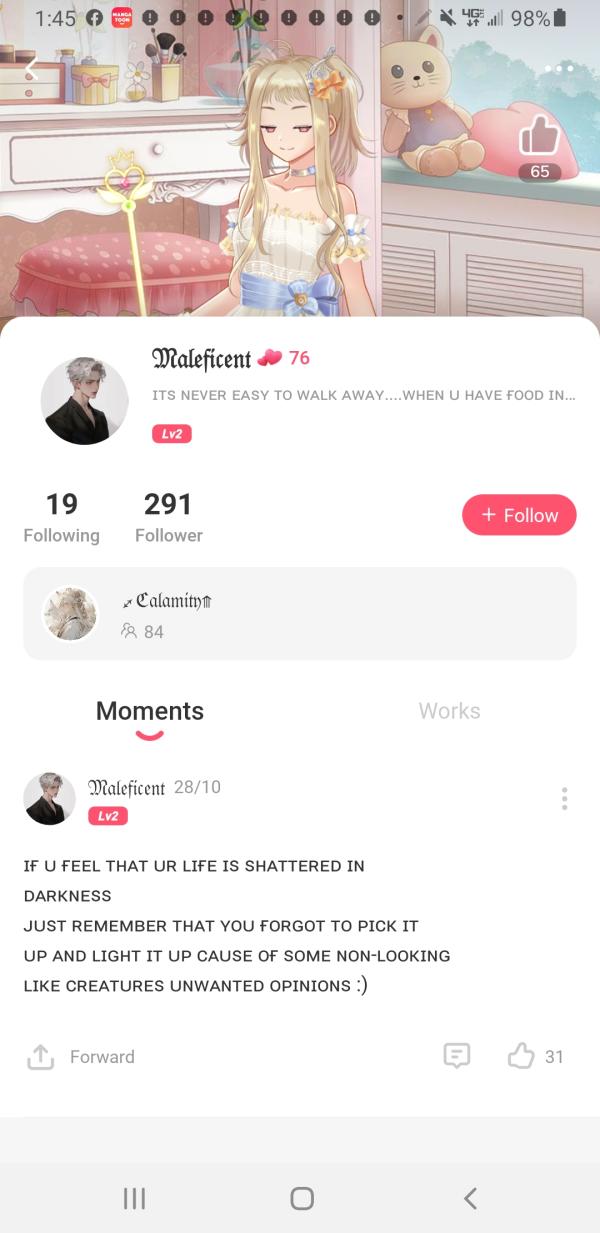This screenshot has width=600, height=1233.
Task: Open the three-dot menu on the cover
Action: tap(559, 69)
